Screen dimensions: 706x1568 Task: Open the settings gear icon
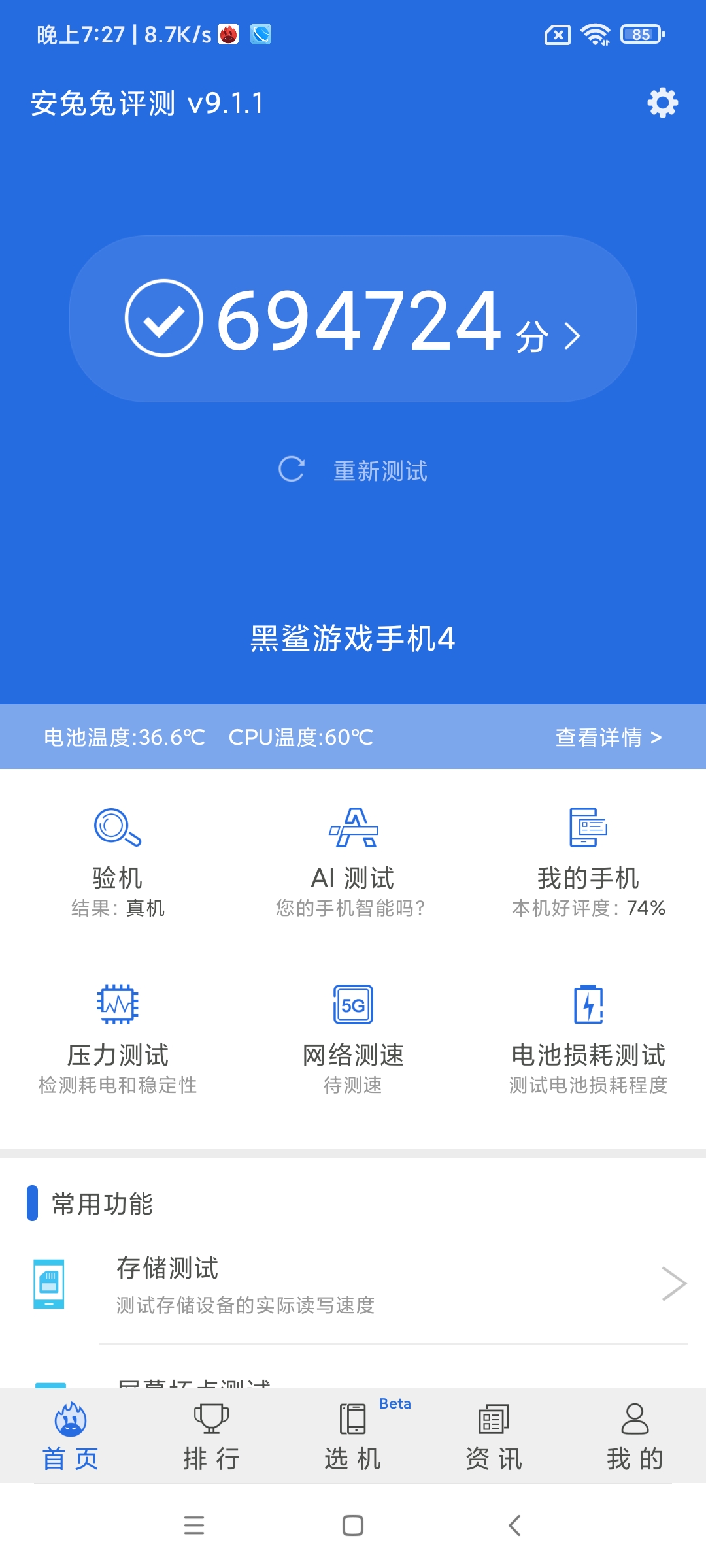click(x=662, y=103)
